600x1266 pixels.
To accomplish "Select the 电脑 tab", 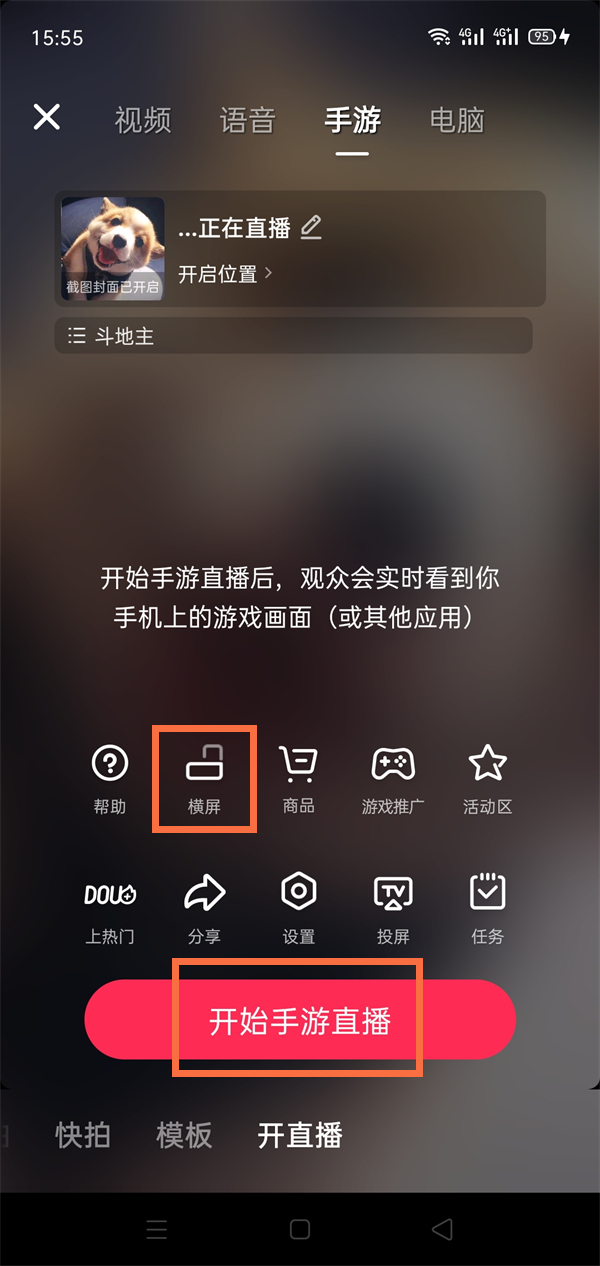I will point(457,121).
